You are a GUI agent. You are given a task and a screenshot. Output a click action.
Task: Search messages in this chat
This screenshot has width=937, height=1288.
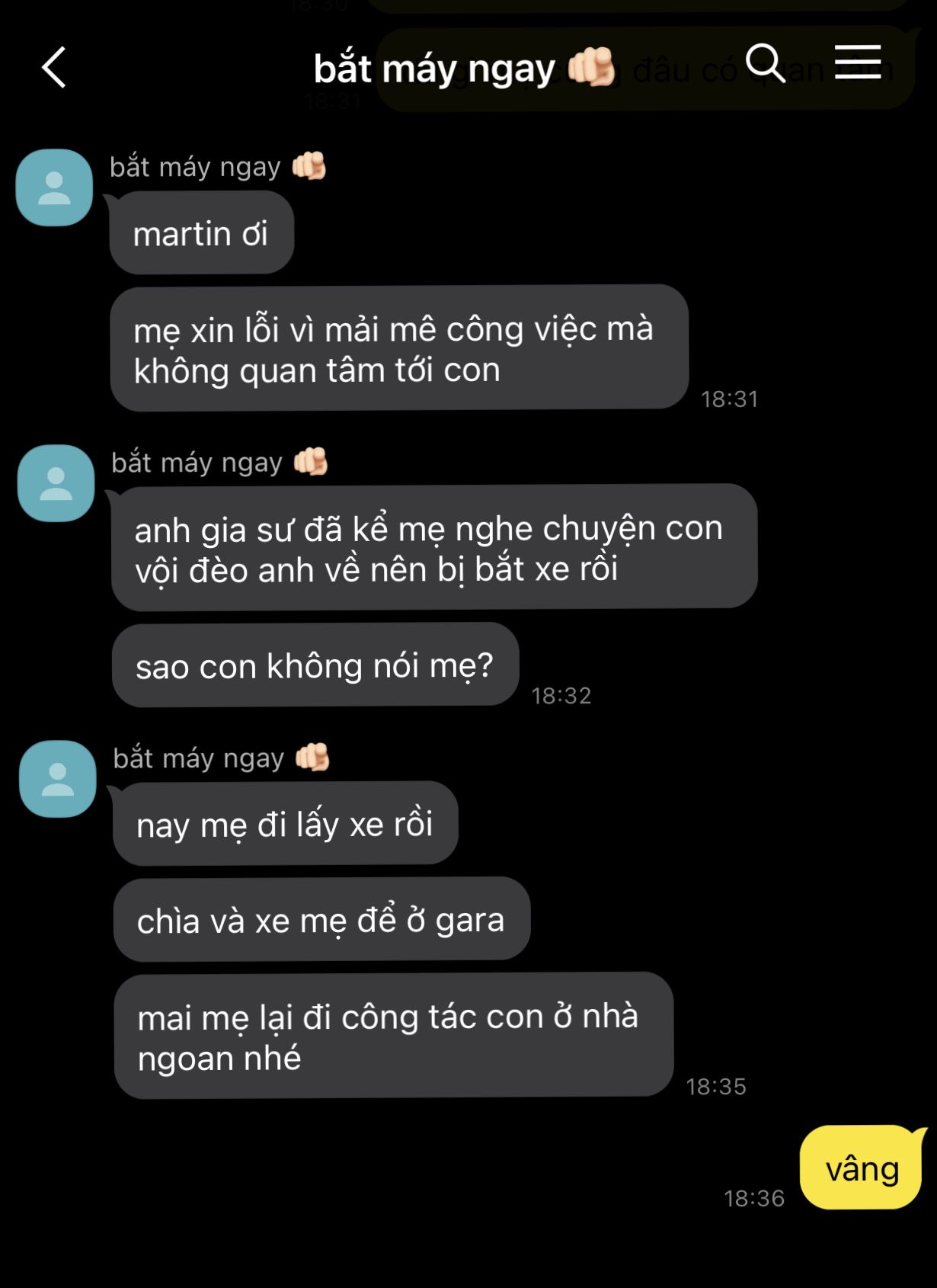click(x=765, y=63)
